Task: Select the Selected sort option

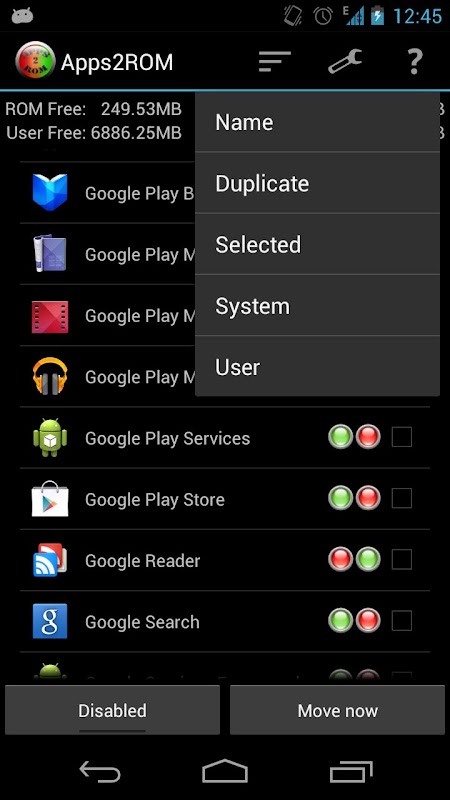Action: (317, 244)
